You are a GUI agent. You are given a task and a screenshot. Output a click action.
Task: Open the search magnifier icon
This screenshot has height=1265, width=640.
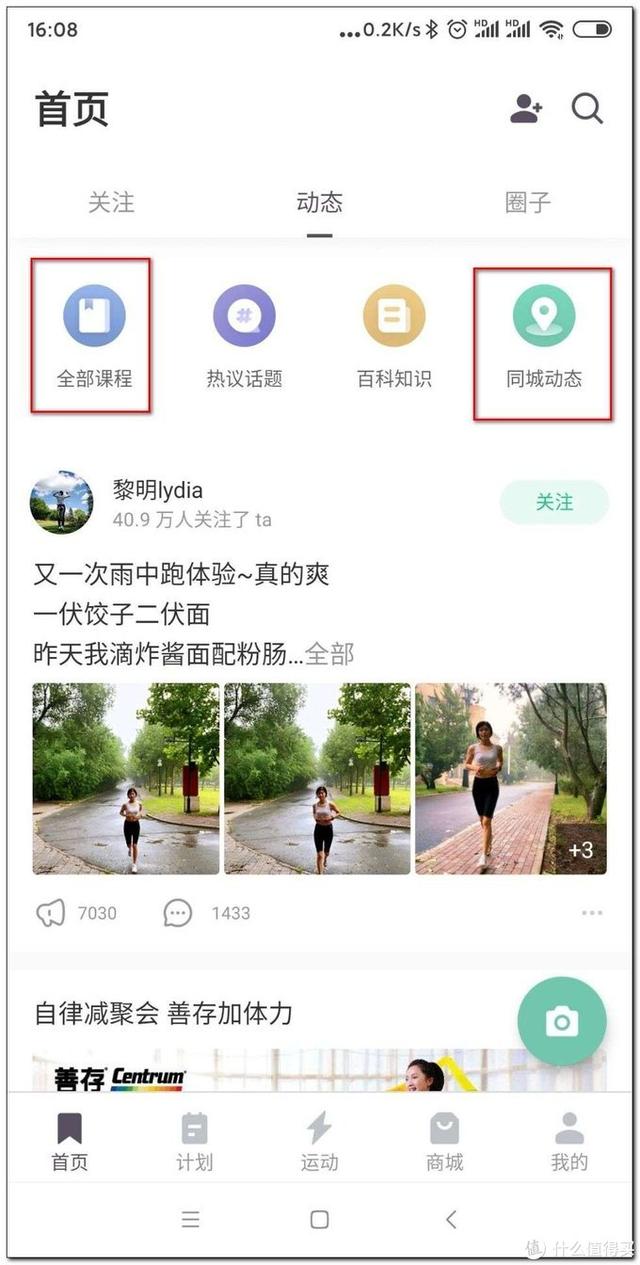point(587,109)
